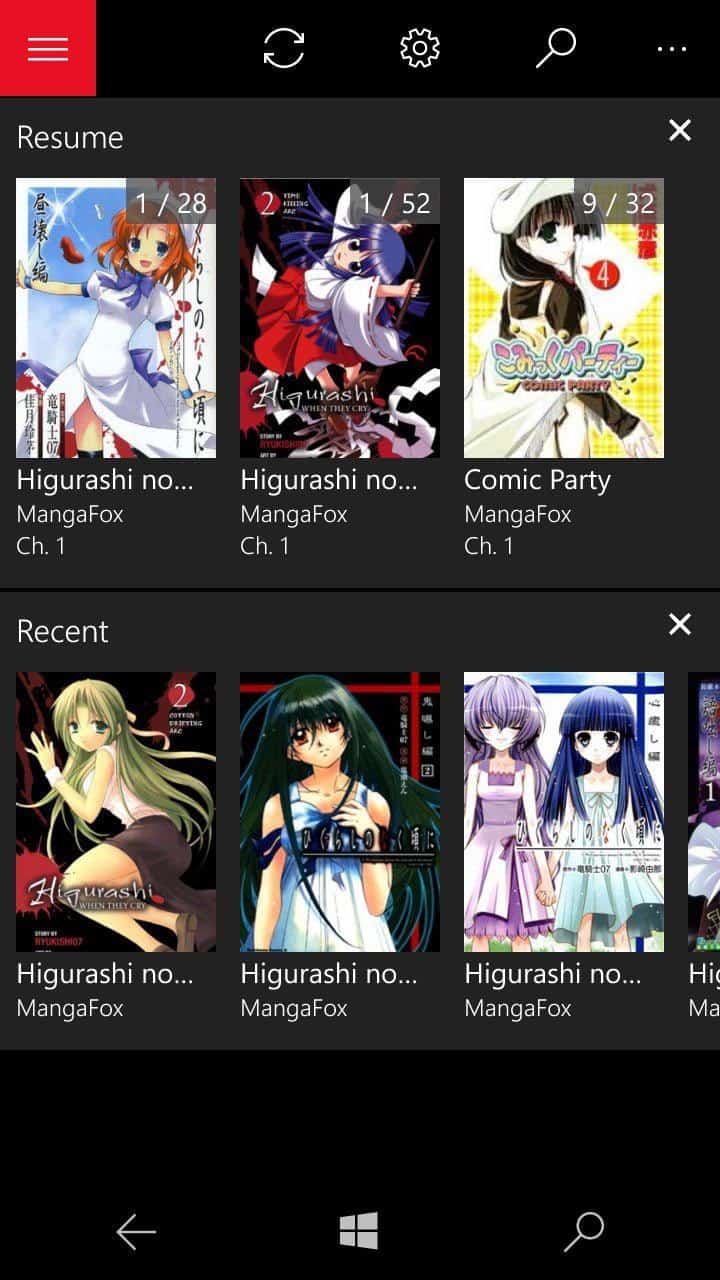Resume the manga at page 1 / 28

pyautogui.click(x=116, y=318)
